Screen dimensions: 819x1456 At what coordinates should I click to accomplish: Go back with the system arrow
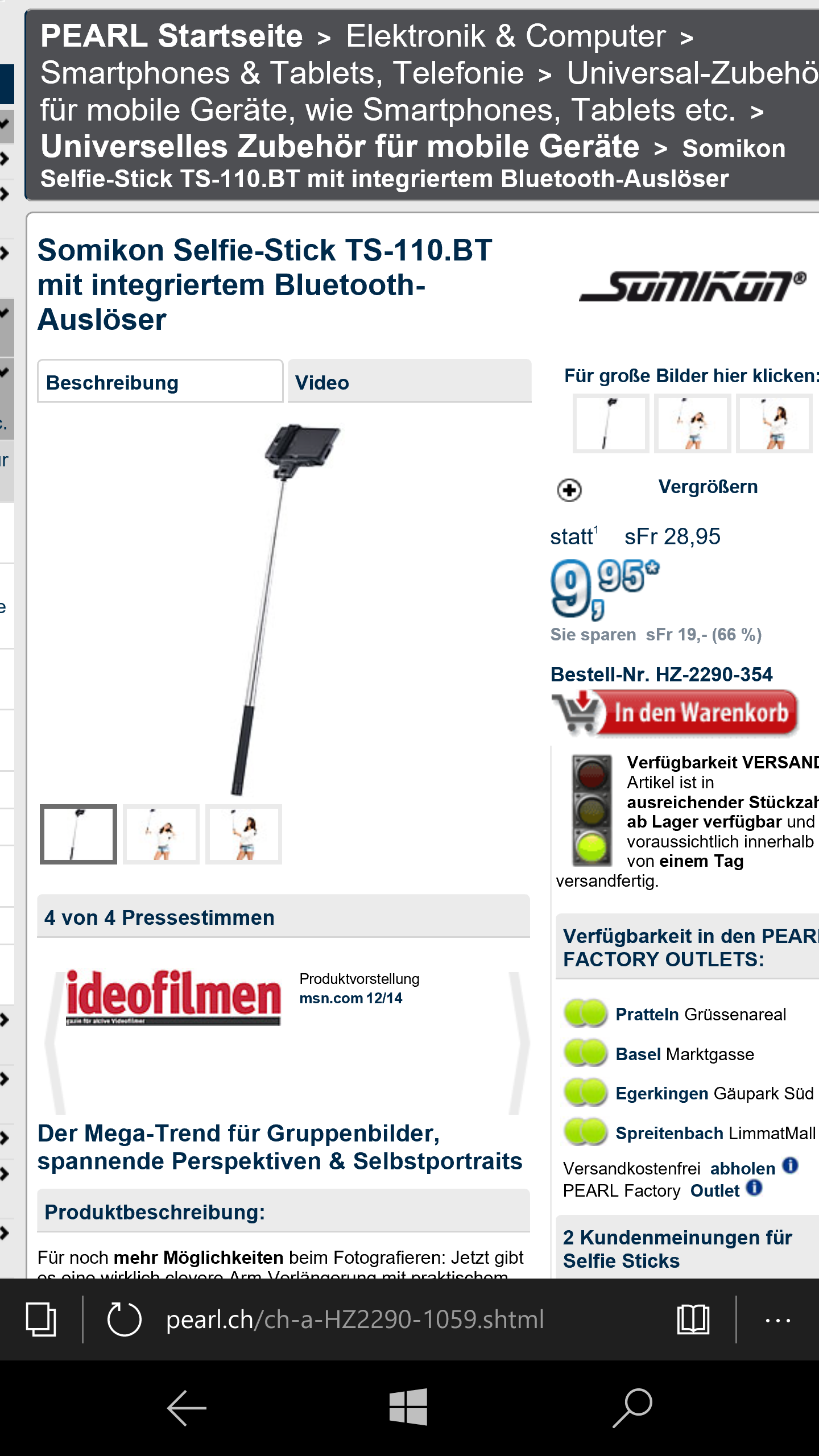point(187,1408)
